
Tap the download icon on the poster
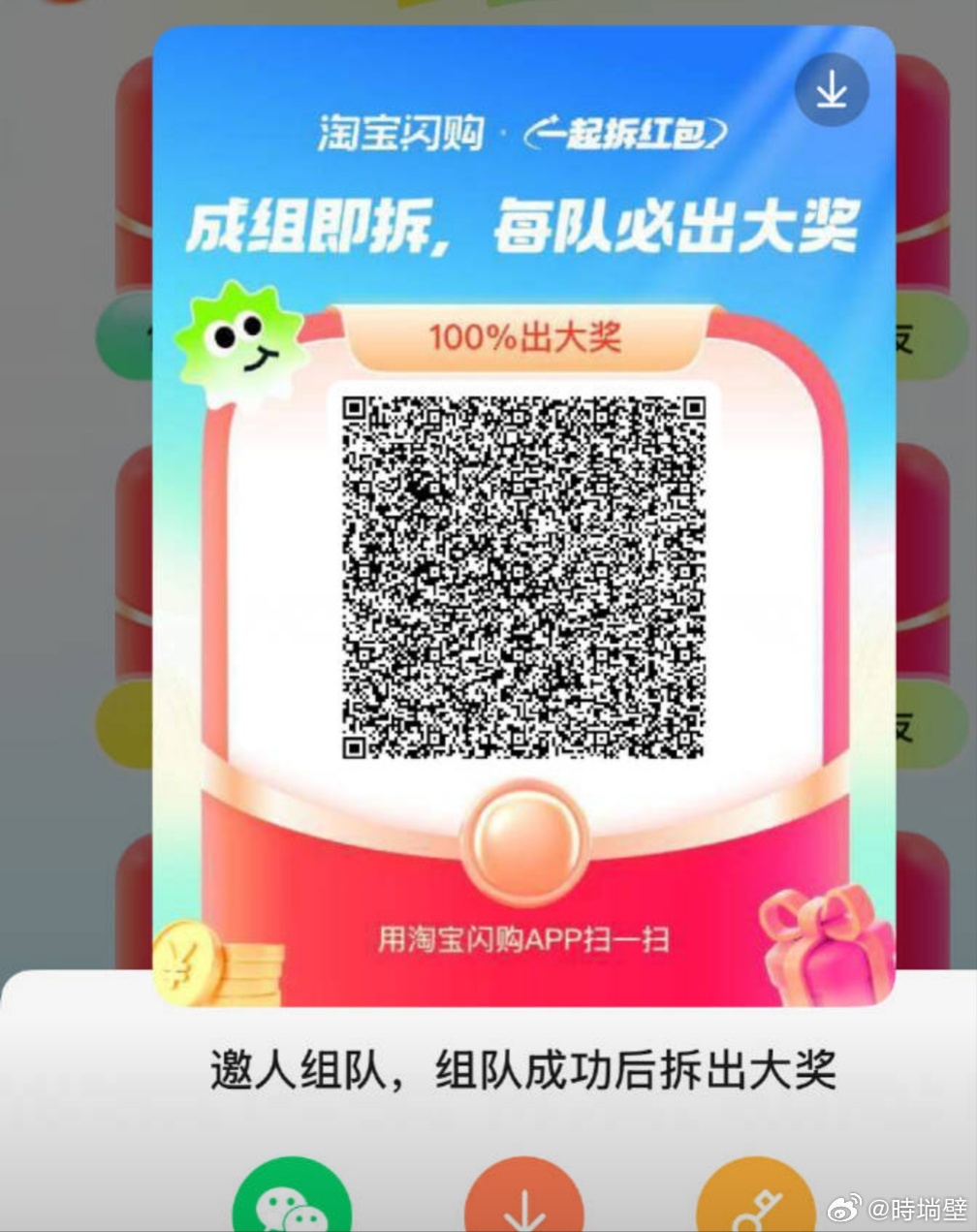(832, 91)
